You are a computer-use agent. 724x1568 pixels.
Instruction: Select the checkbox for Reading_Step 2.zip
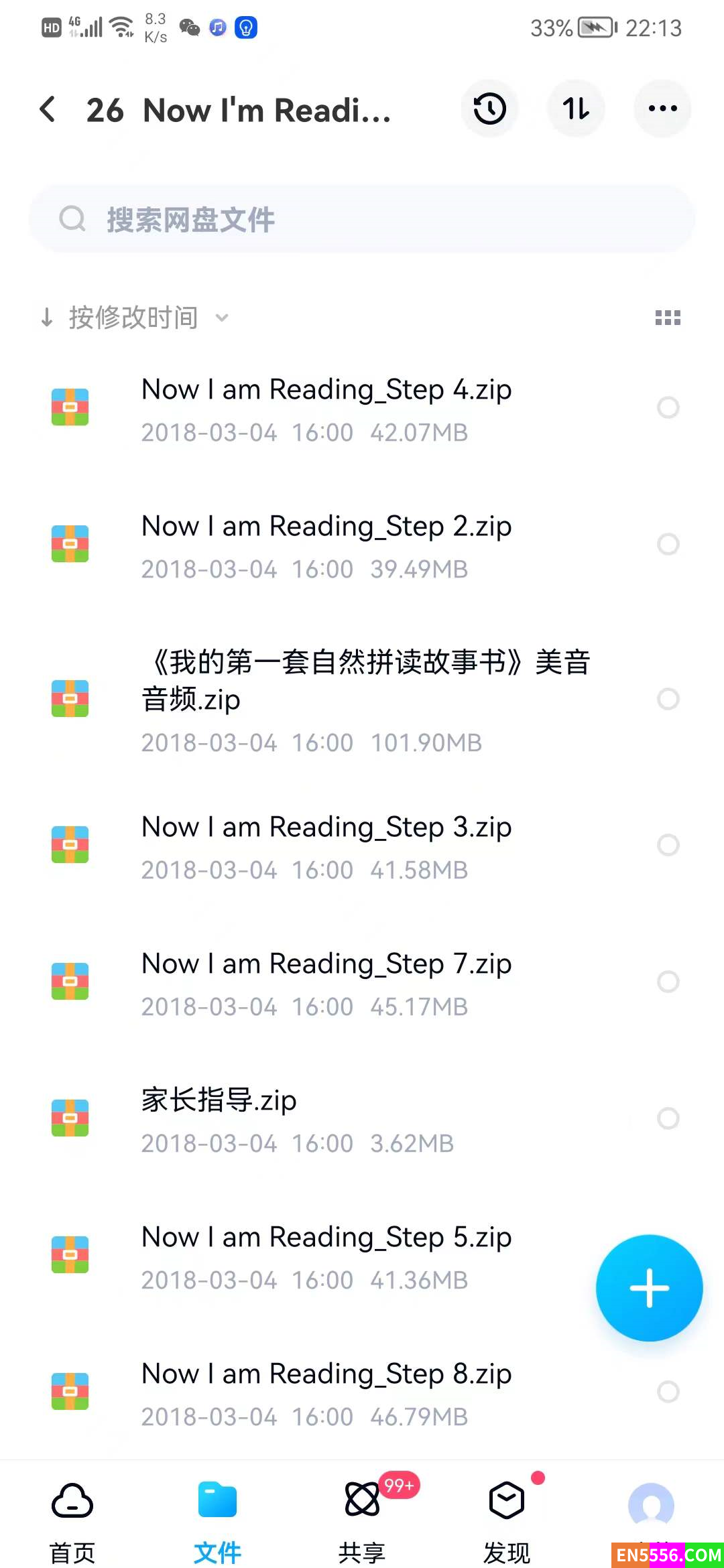tap(668, 544)
